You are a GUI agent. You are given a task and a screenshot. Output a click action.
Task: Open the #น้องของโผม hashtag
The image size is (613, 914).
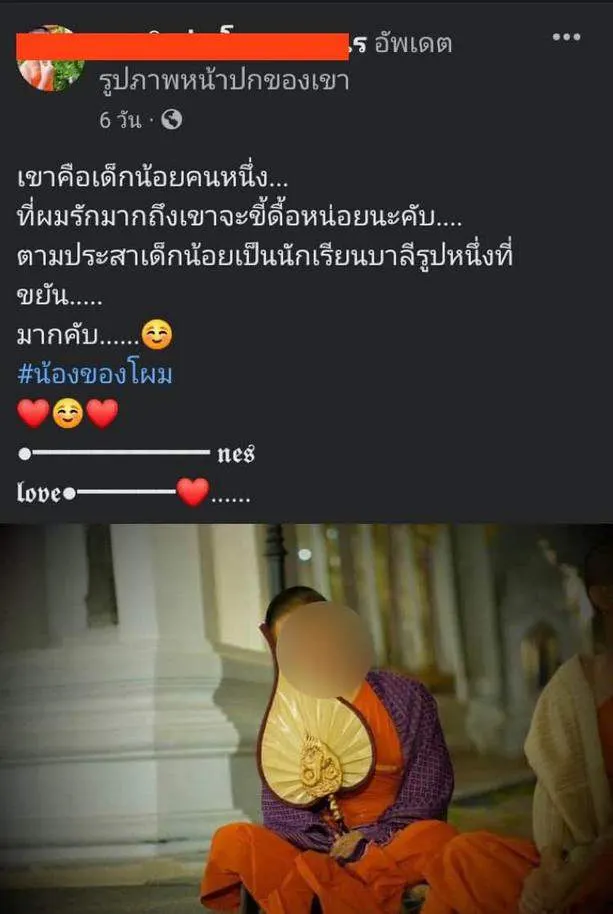point(96,374)
